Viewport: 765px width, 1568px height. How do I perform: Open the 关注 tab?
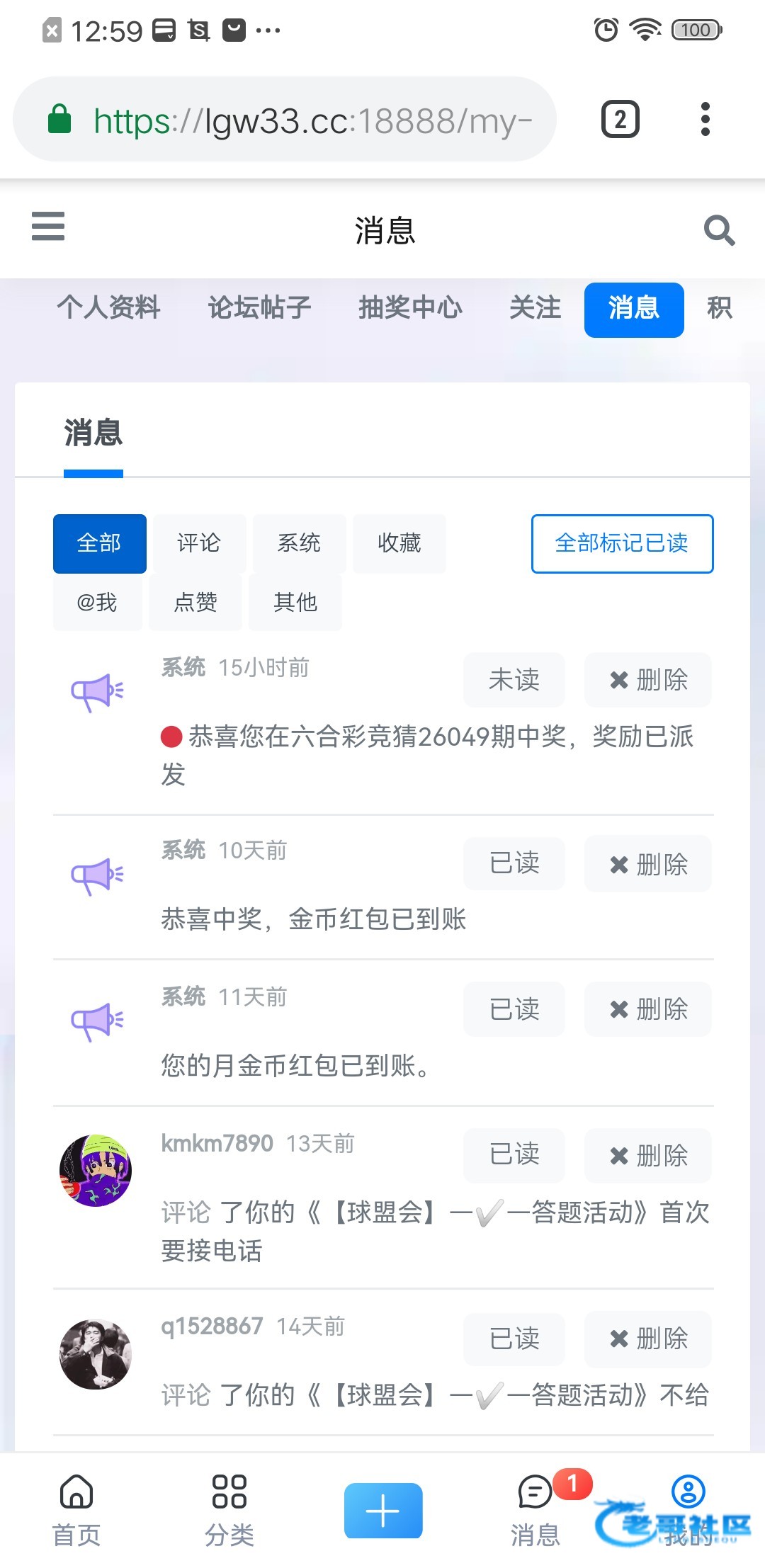point(535,307)
